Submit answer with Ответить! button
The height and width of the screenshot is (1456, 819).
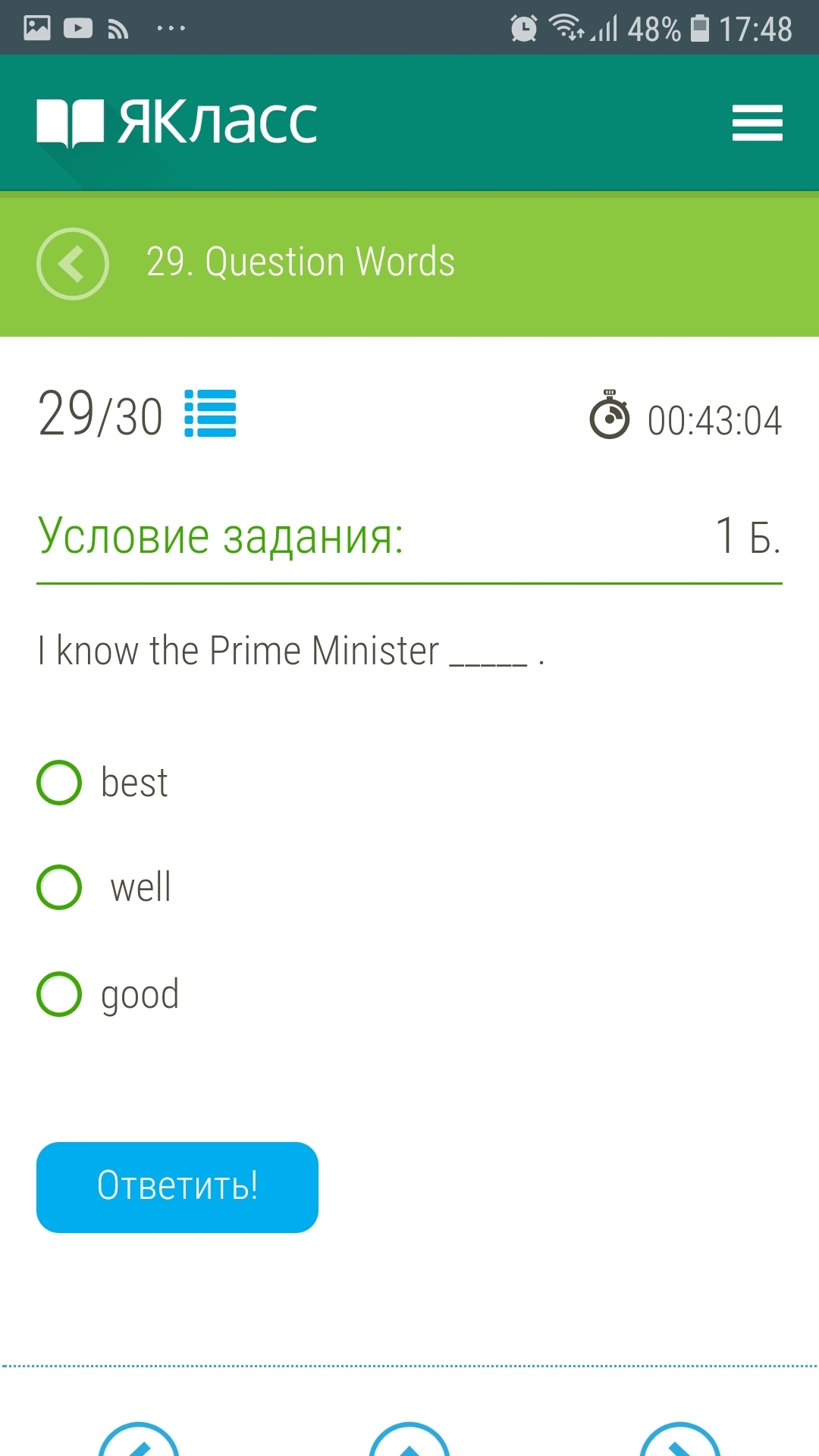coord(177,1187)
